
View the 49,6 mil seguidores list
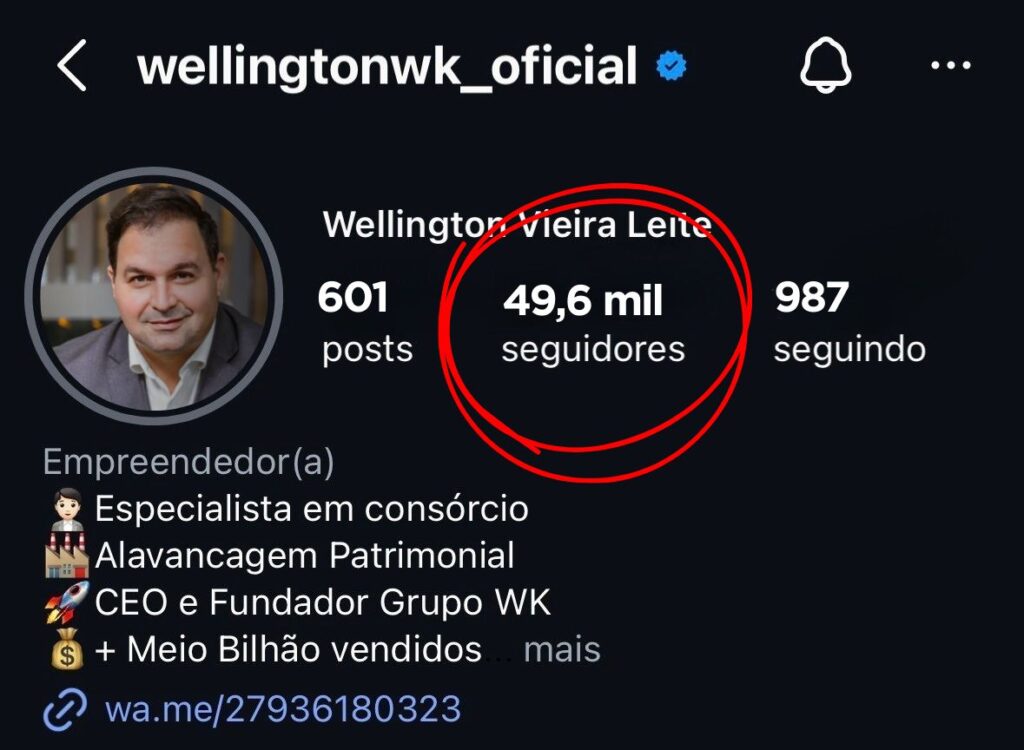click(x=592, y=322)
